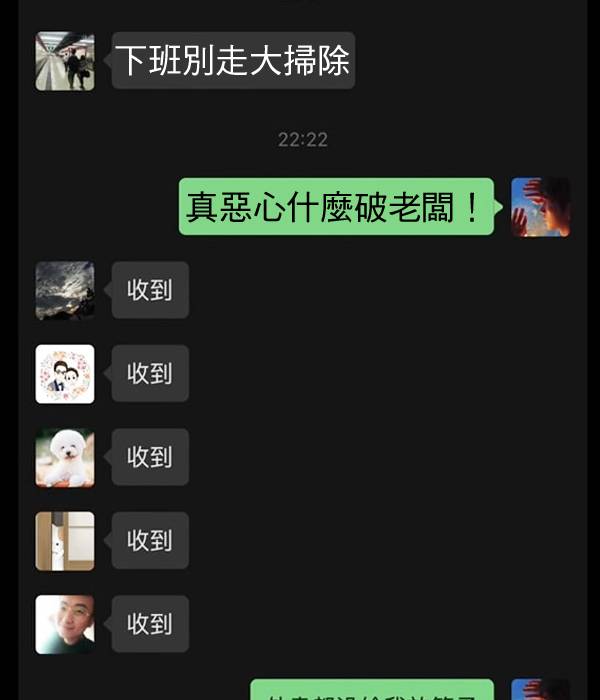Open profile with the door-peeking avatar

[65, 541]
